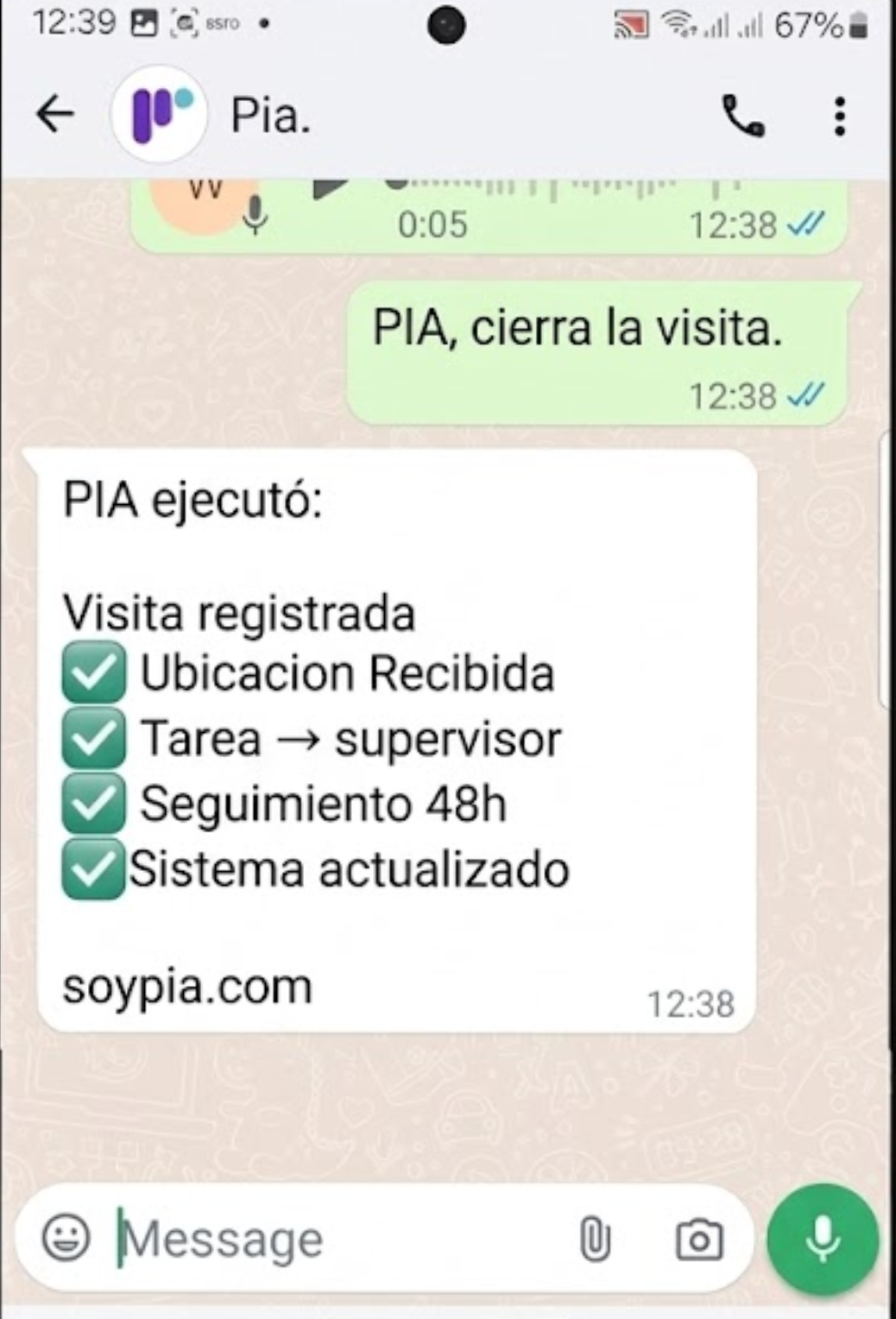896x1319 pixels.
Task: Tap the Message input field
Action: tap(259, 1239)
